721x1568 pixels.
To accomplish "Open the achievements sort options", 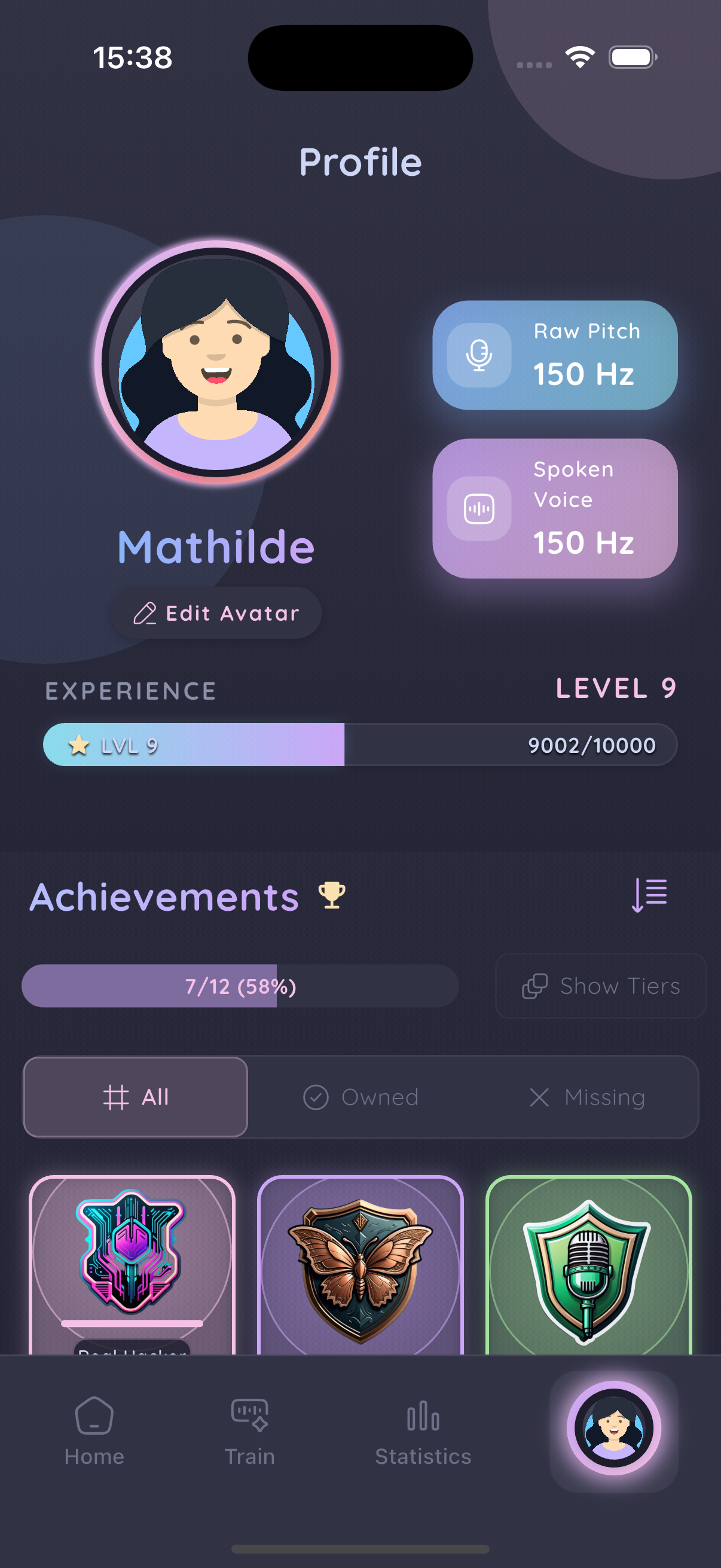I will click(x=649, y=895).
